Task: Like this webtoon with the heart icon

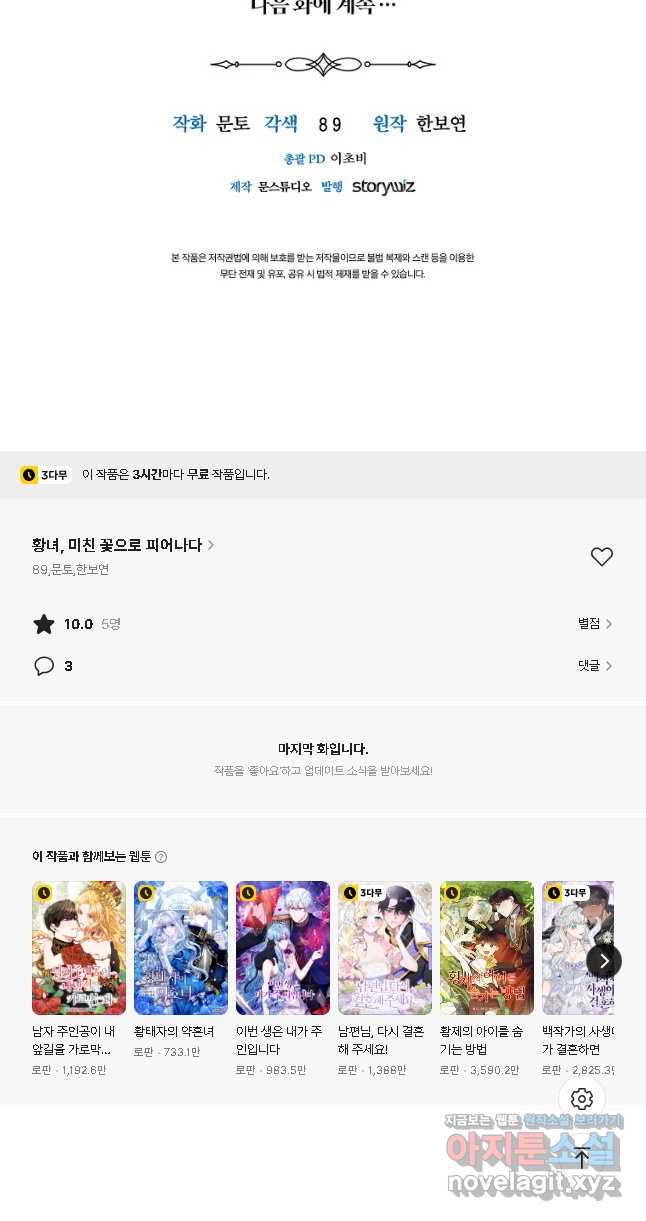Action: 601,557
